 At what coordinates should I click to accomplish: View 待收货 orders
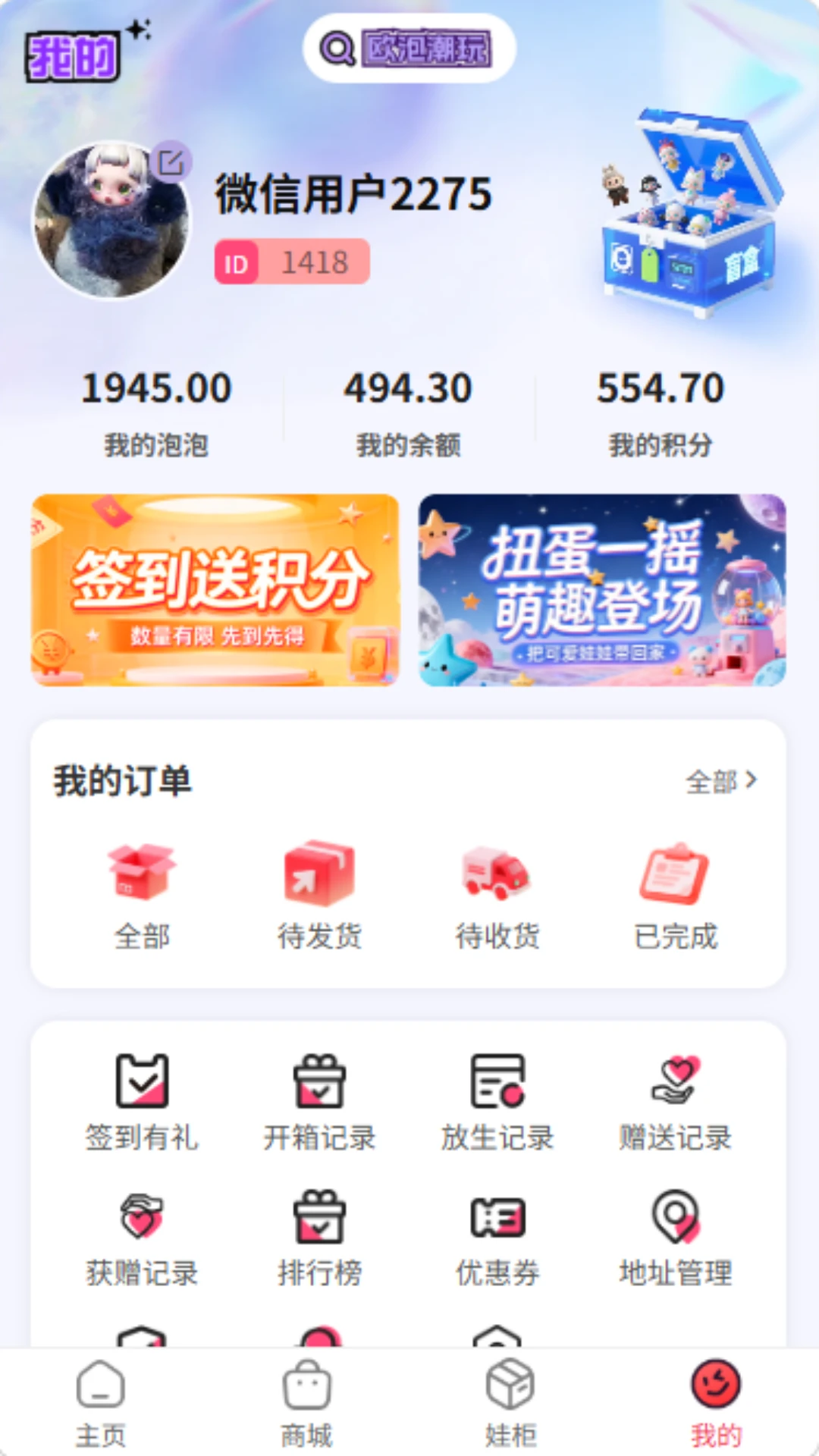pos(497,895)
